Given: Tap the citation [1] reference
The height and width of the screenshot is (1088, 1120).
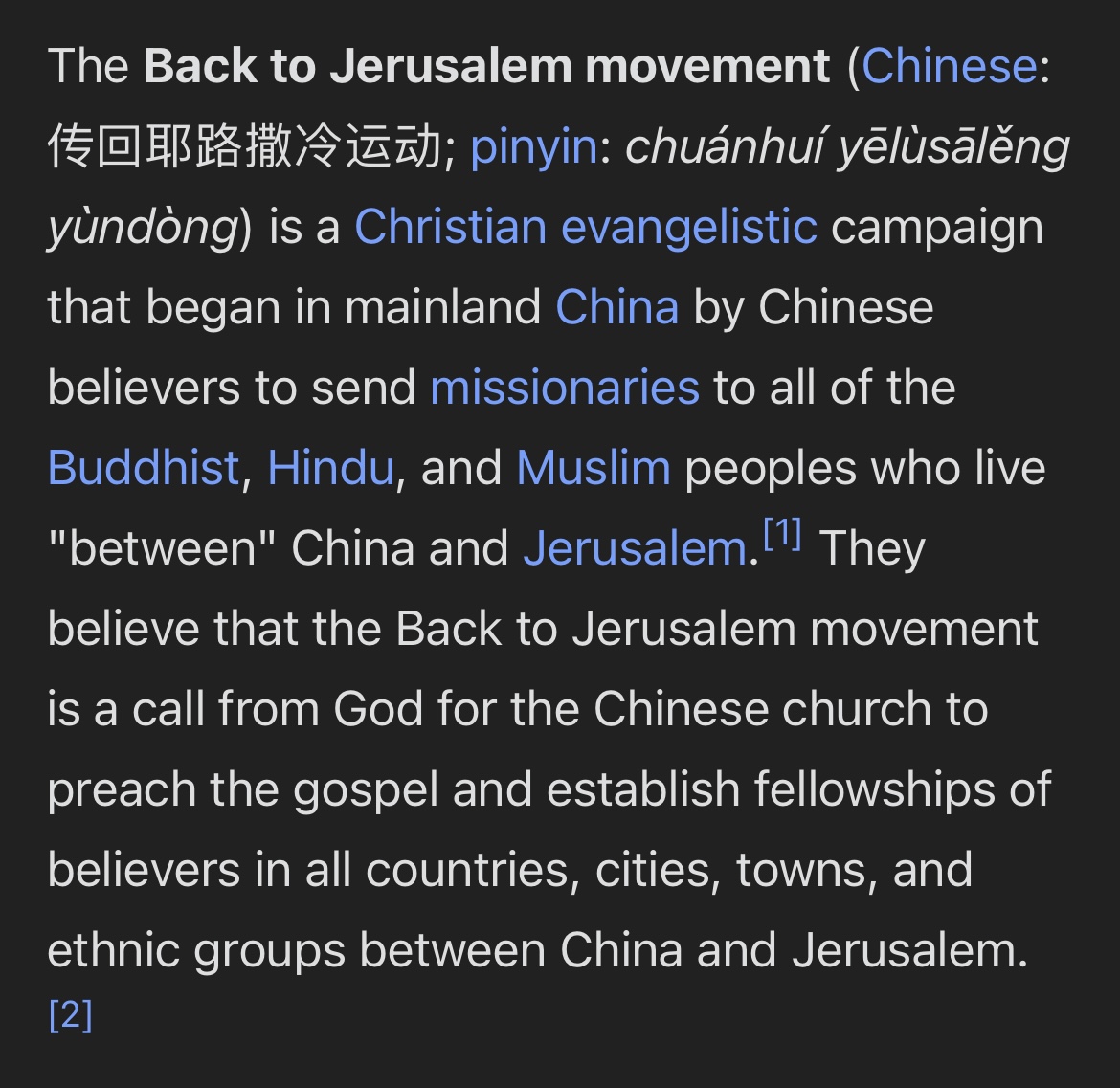Looking at the screenshot, I should tap(782, 535).
